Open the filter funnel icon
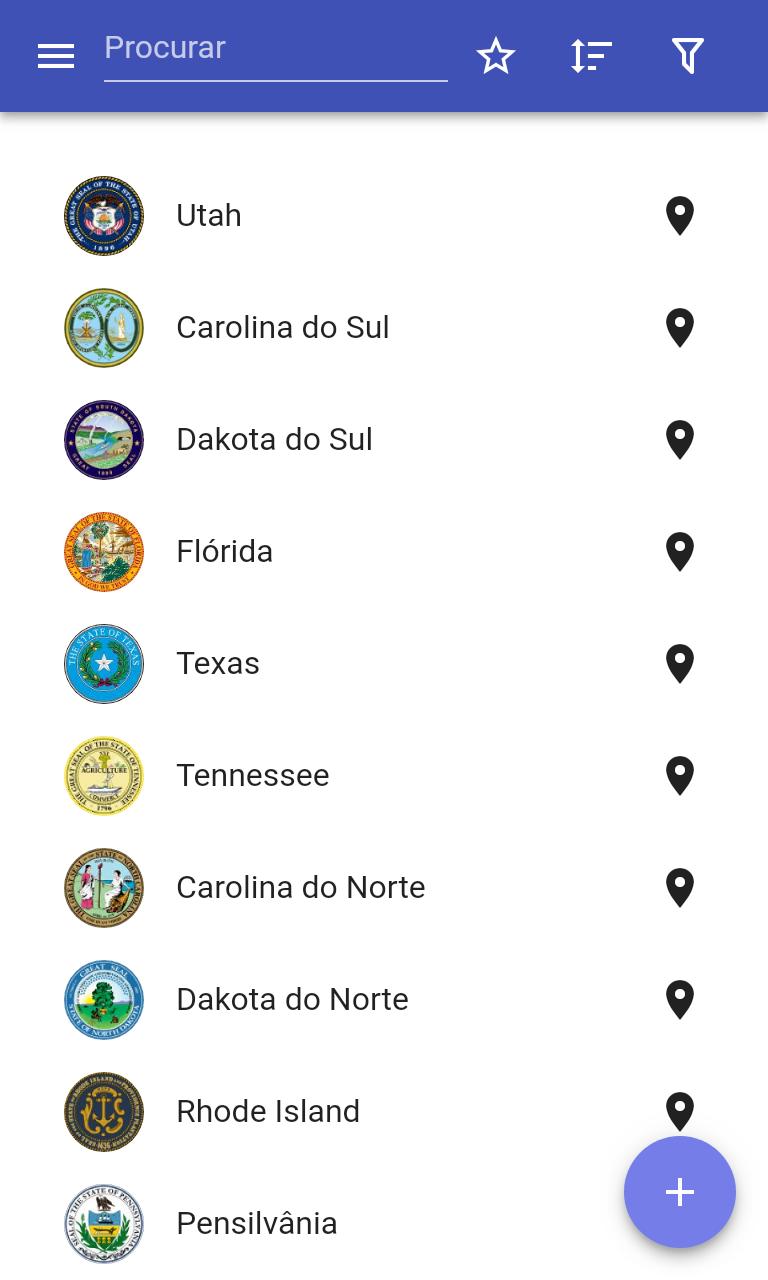This screenshot has height=1280, width=768. [688, 56]
